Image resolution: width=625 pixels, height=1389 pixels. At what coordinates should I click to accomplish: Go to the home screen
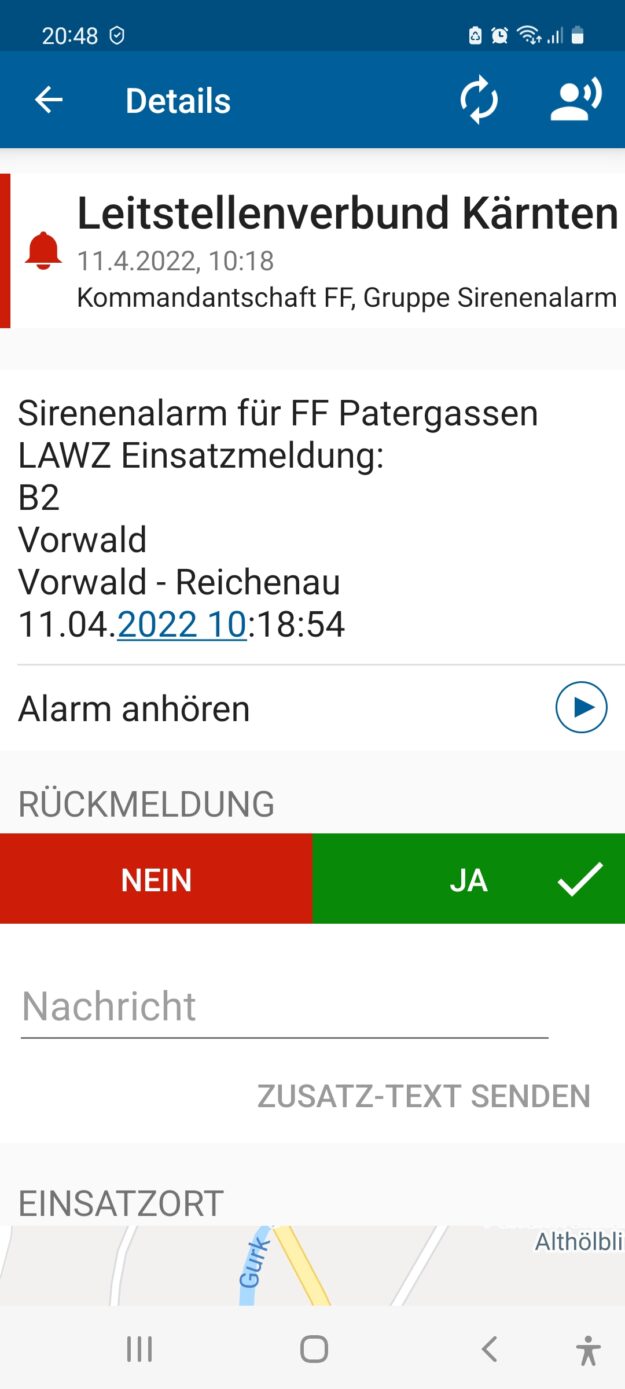point(314,1350)
